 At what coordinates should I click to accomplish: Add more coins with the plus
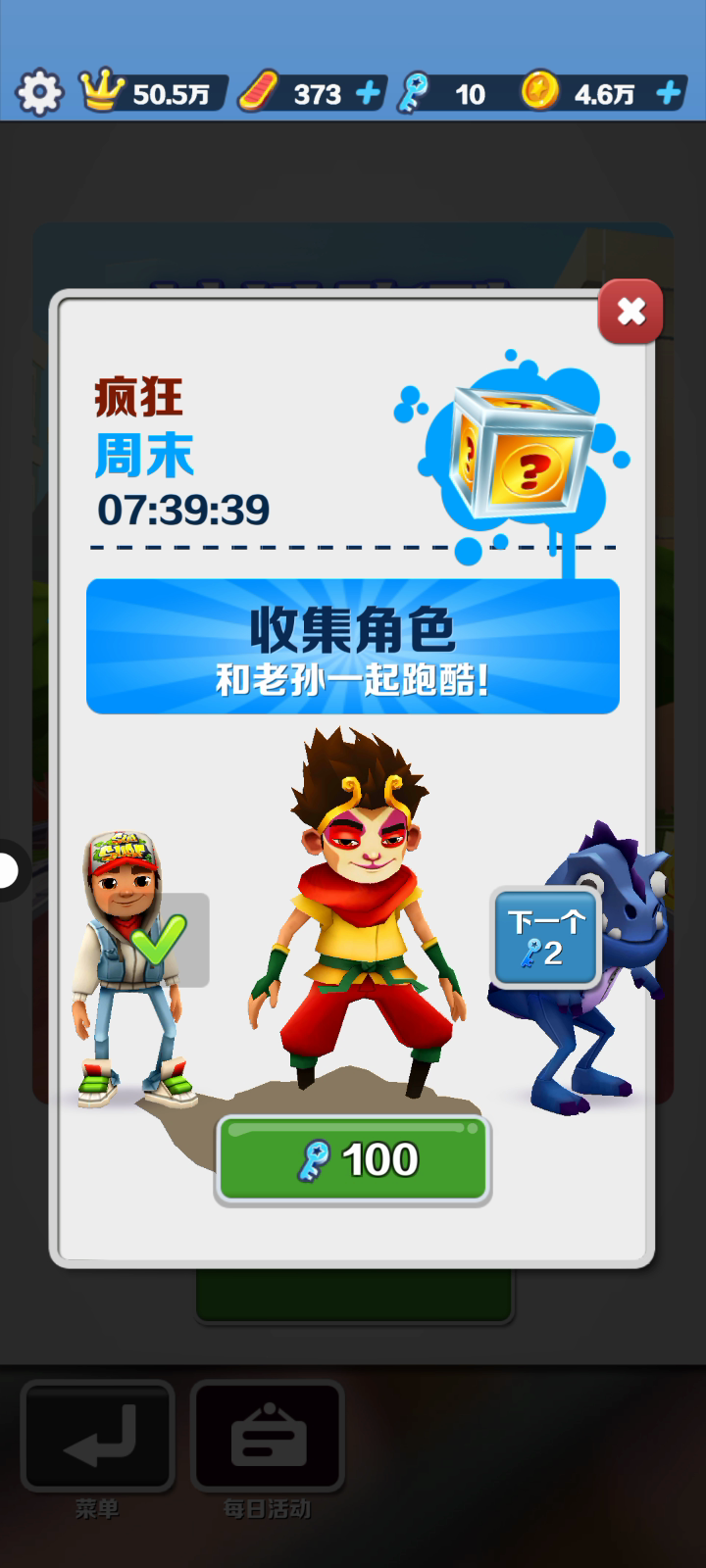coord(668,94)
